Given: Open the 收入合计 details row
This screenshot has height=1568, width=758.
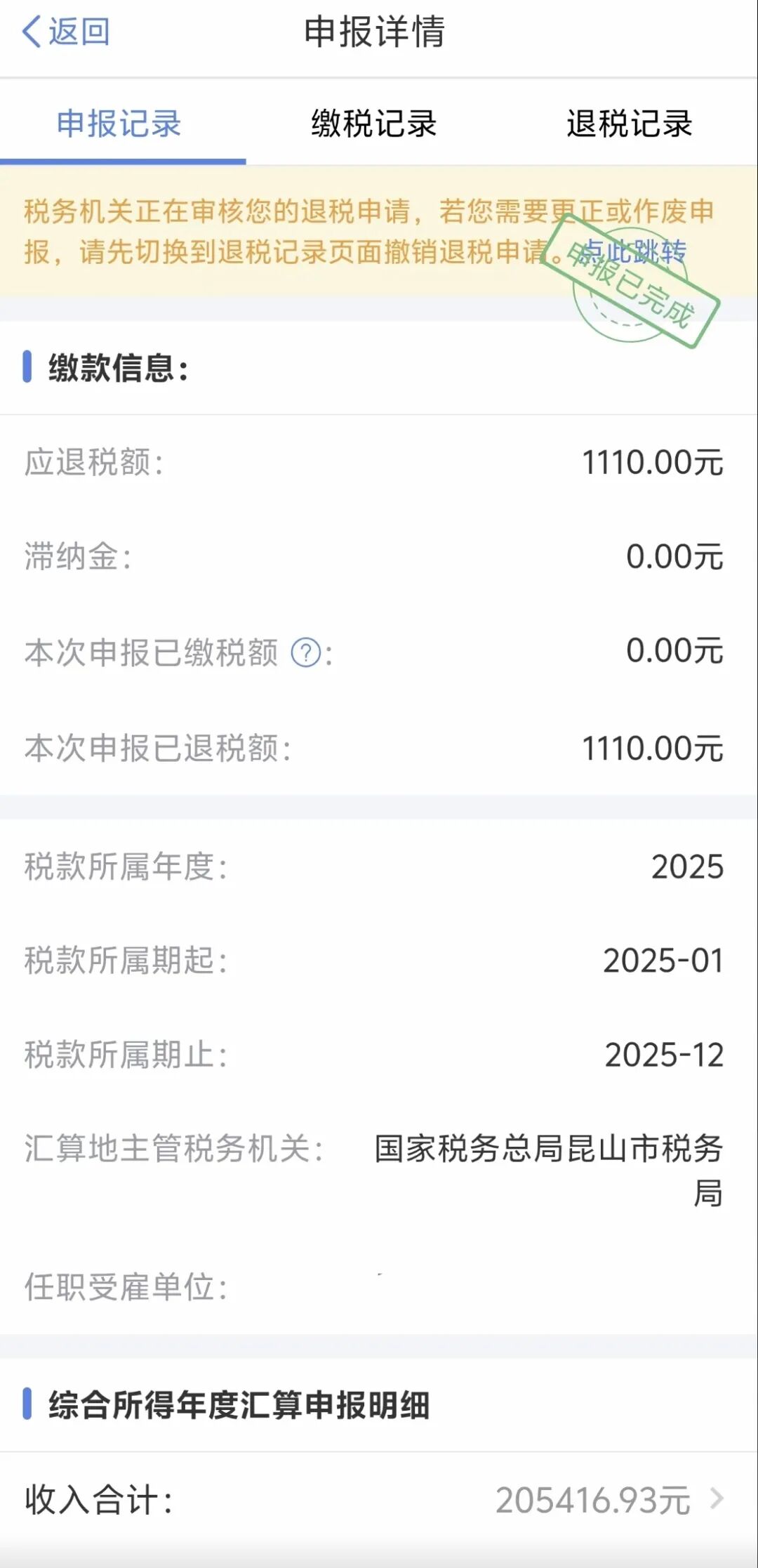Looking at the screenshot, I should coord(379,1500).
